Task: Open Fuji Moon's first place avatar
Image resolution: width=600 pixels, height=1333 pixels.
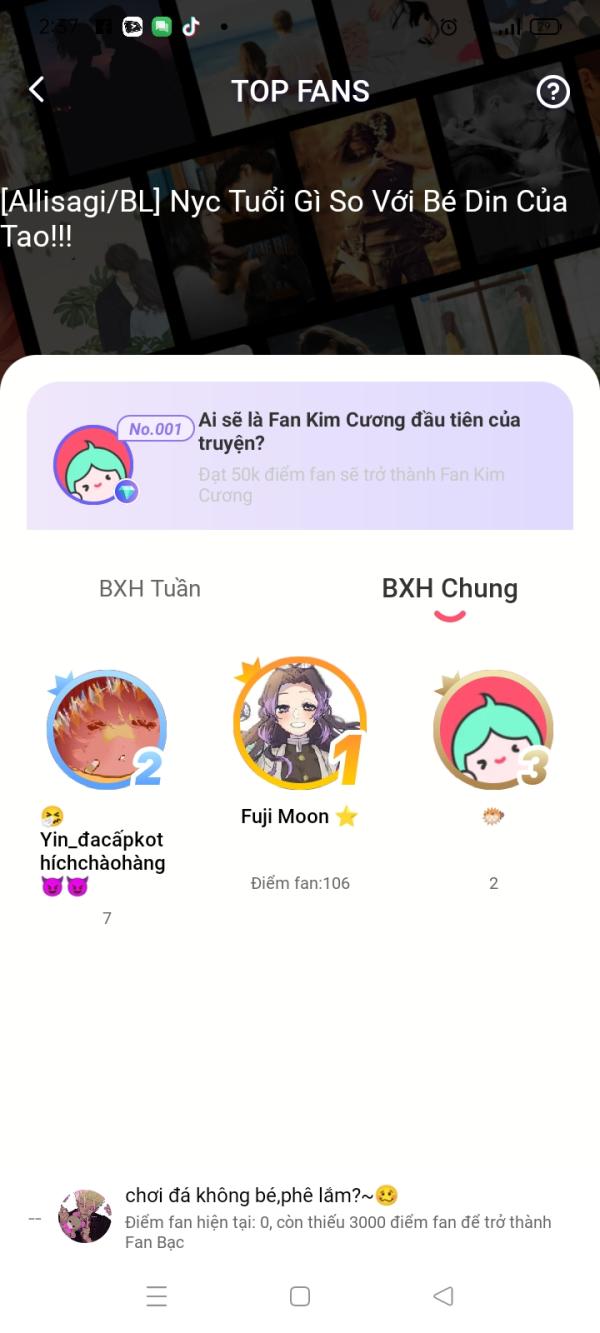Action: (299, 723)
